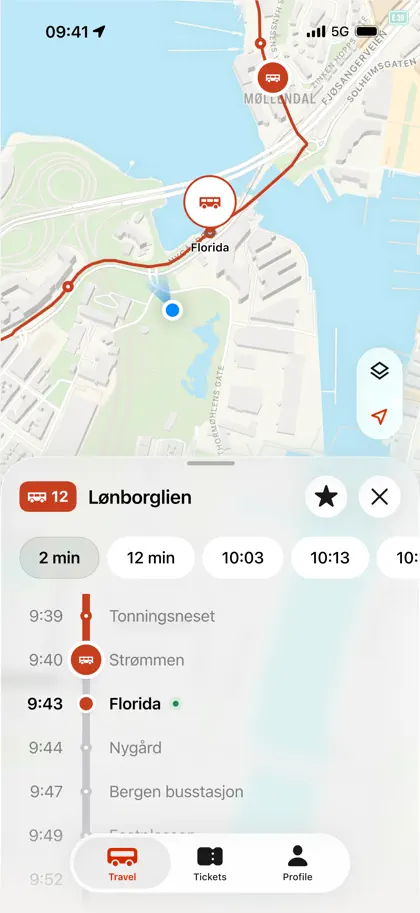This screenshot has height=913, width=420.
Task: Select the 2 min departure chip
Action: (59, 558)
